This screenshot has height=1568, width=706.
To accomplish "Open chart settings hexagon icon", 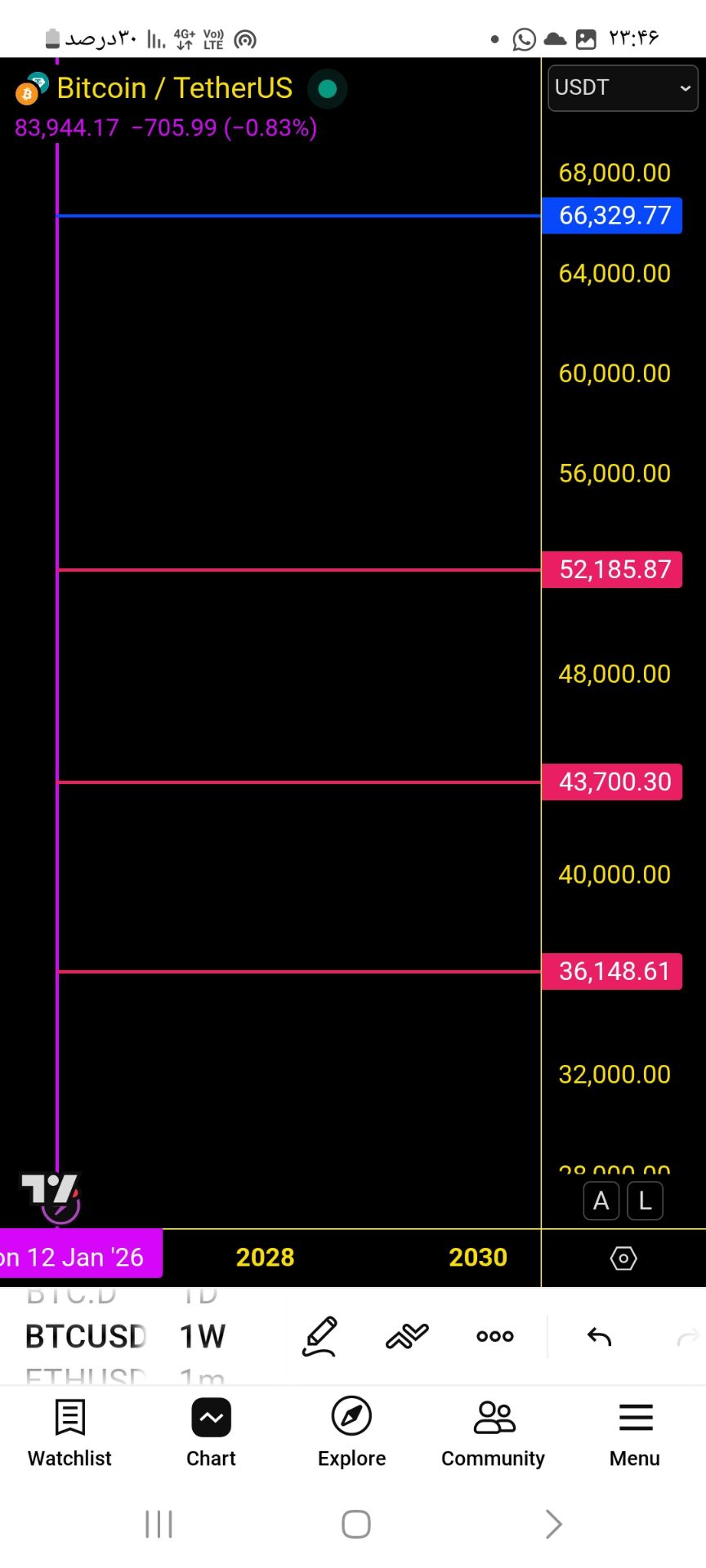I will pyautogui.click(x=623, y=1258).
